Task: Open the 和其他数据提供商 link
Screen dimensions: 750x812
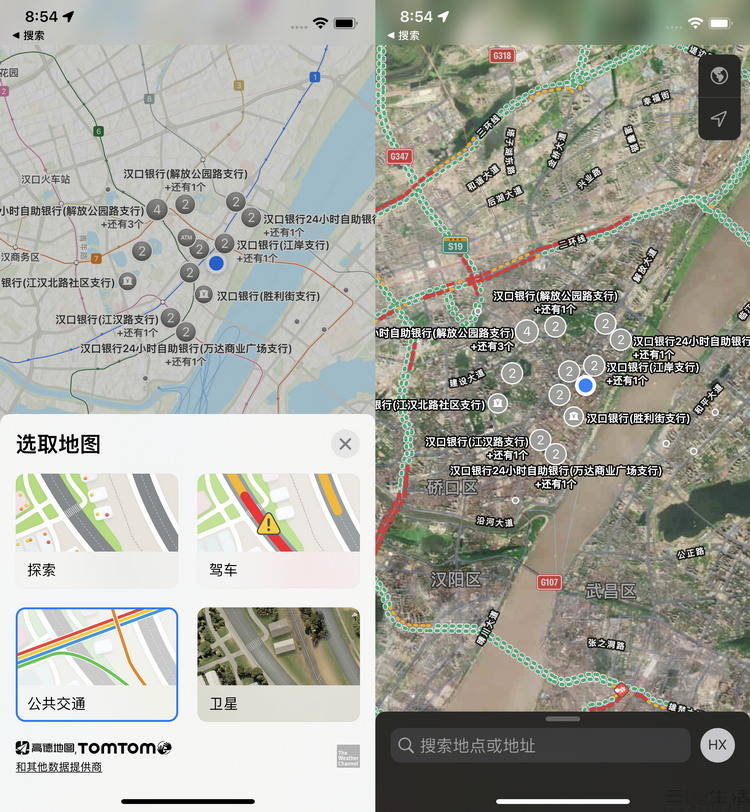Action: (x=59, y=767)
